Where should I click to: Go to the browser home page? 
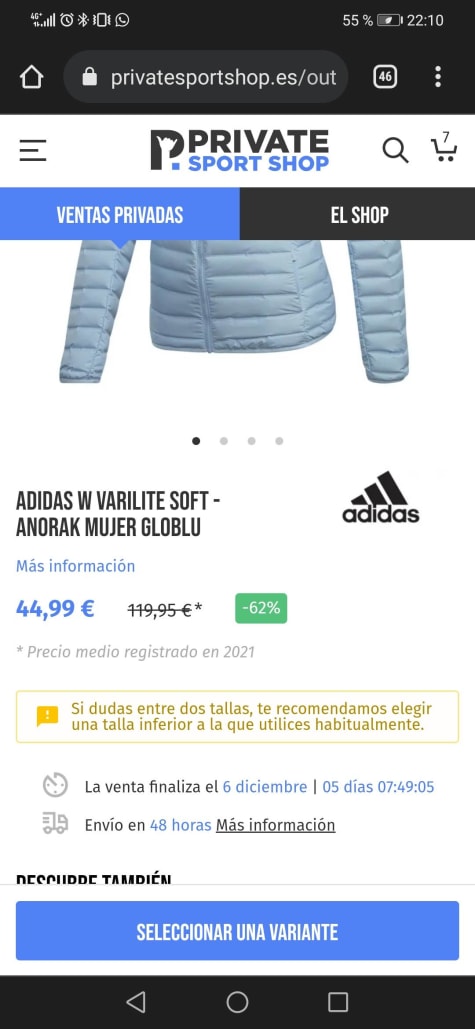pos(31,77)
